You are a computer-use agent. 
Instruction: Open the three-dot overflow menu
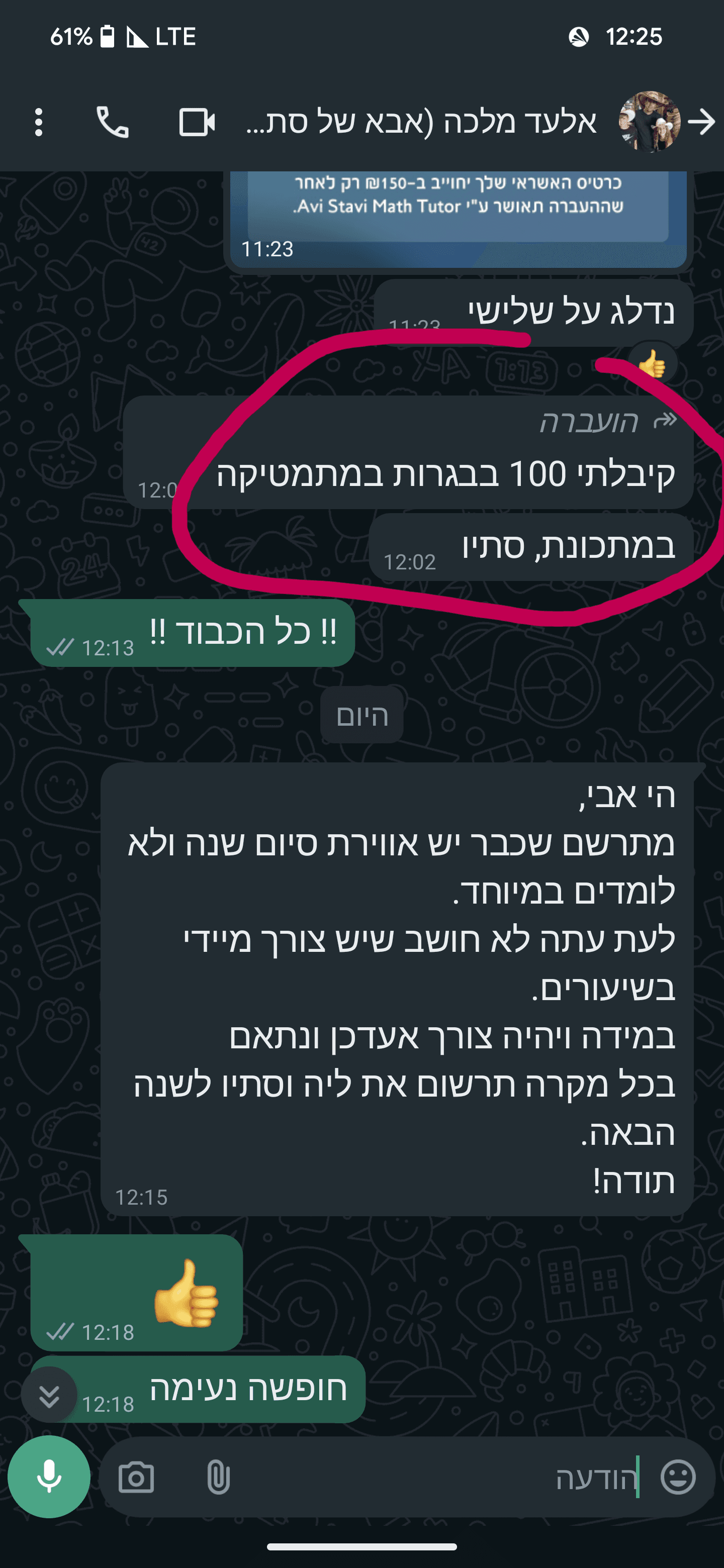38,122
